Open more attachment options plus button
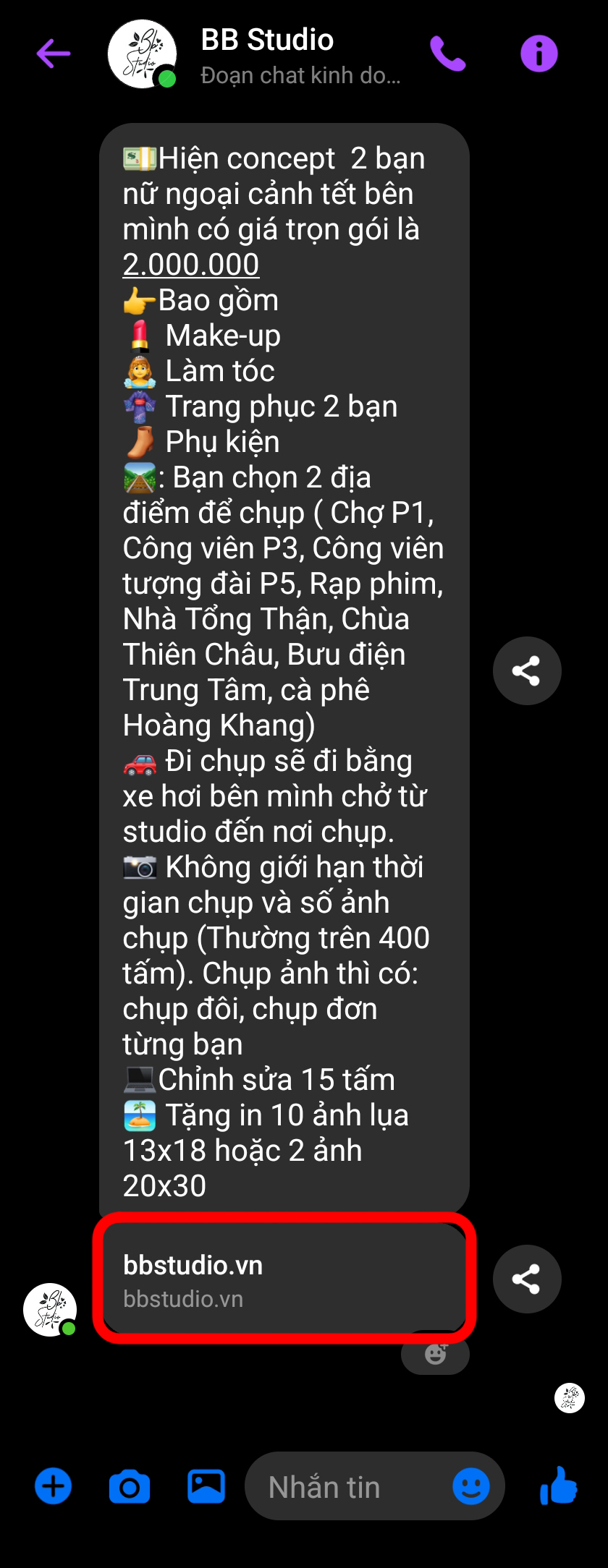Image resolution: width=608 pixels, height=1568 pixels. point(54,1487)
